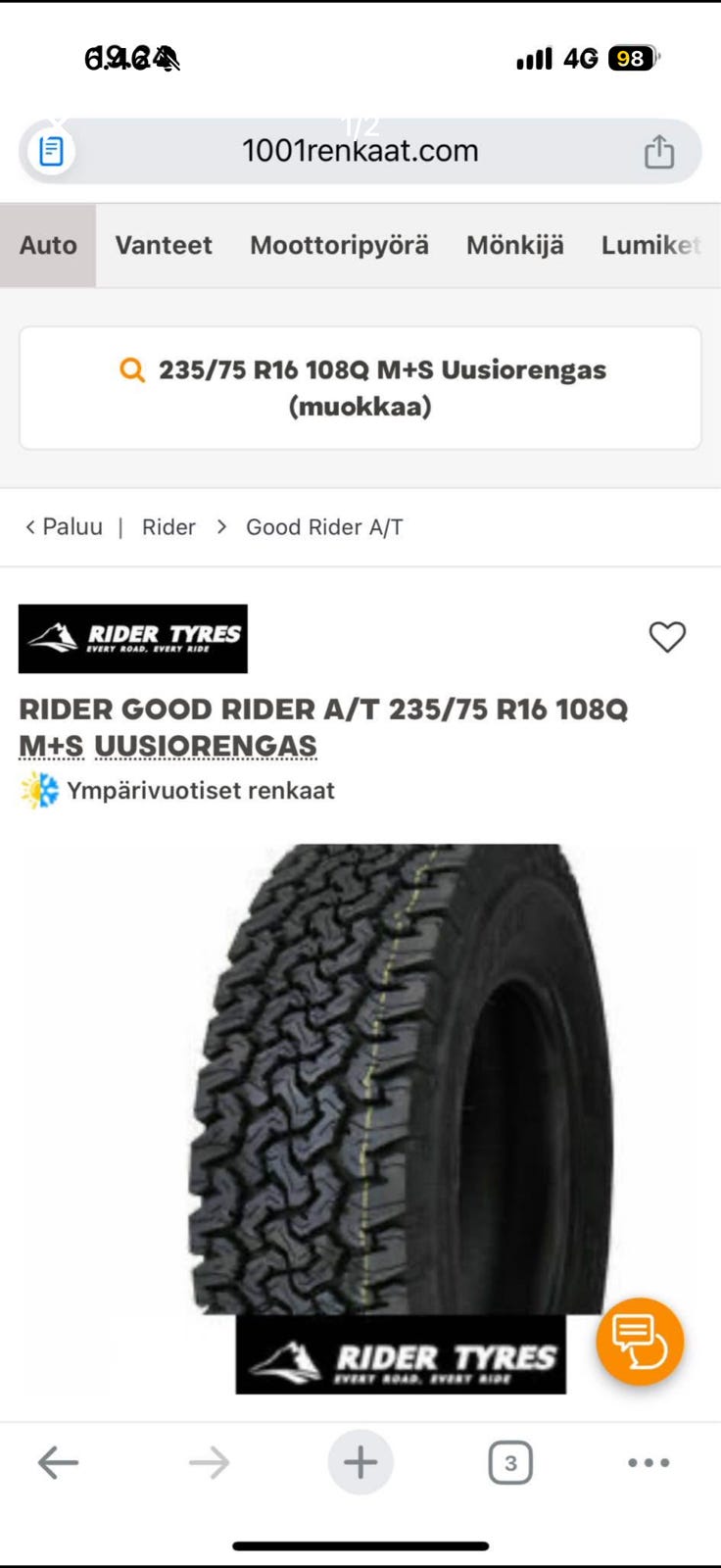View the three open browser tabs
The width and height of the screenshot is (721, 1568).
click(509, 1463)
